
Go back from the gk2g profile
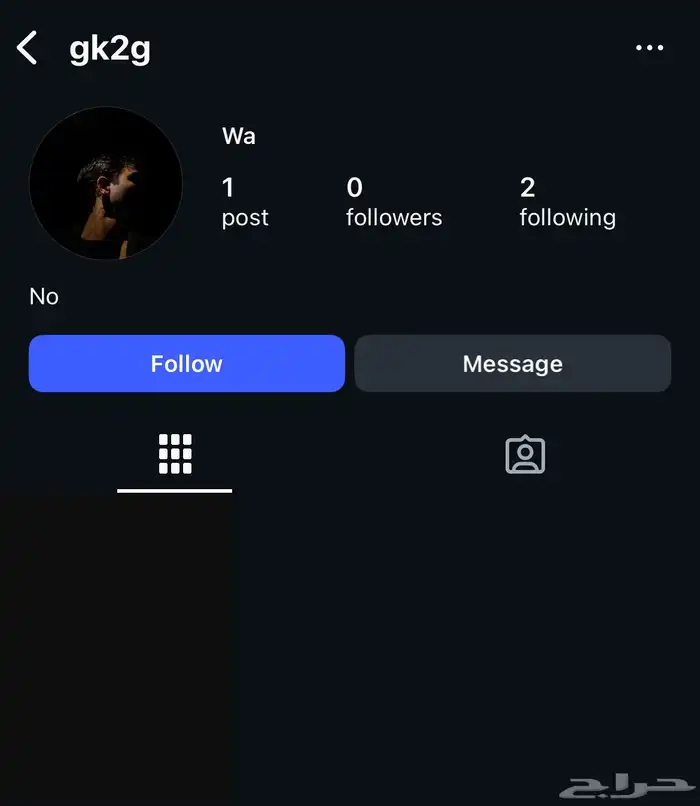(28, 48)
